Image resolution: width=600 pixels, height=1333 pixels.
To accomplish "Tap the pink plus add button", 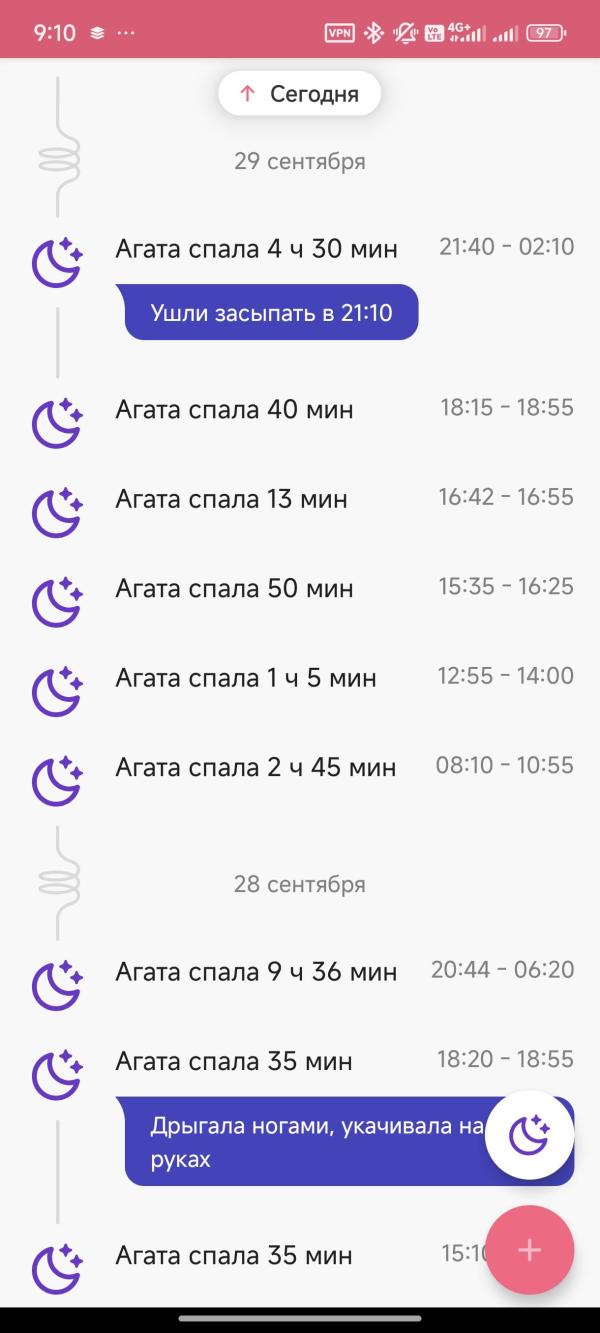I will click(529, 1250).
